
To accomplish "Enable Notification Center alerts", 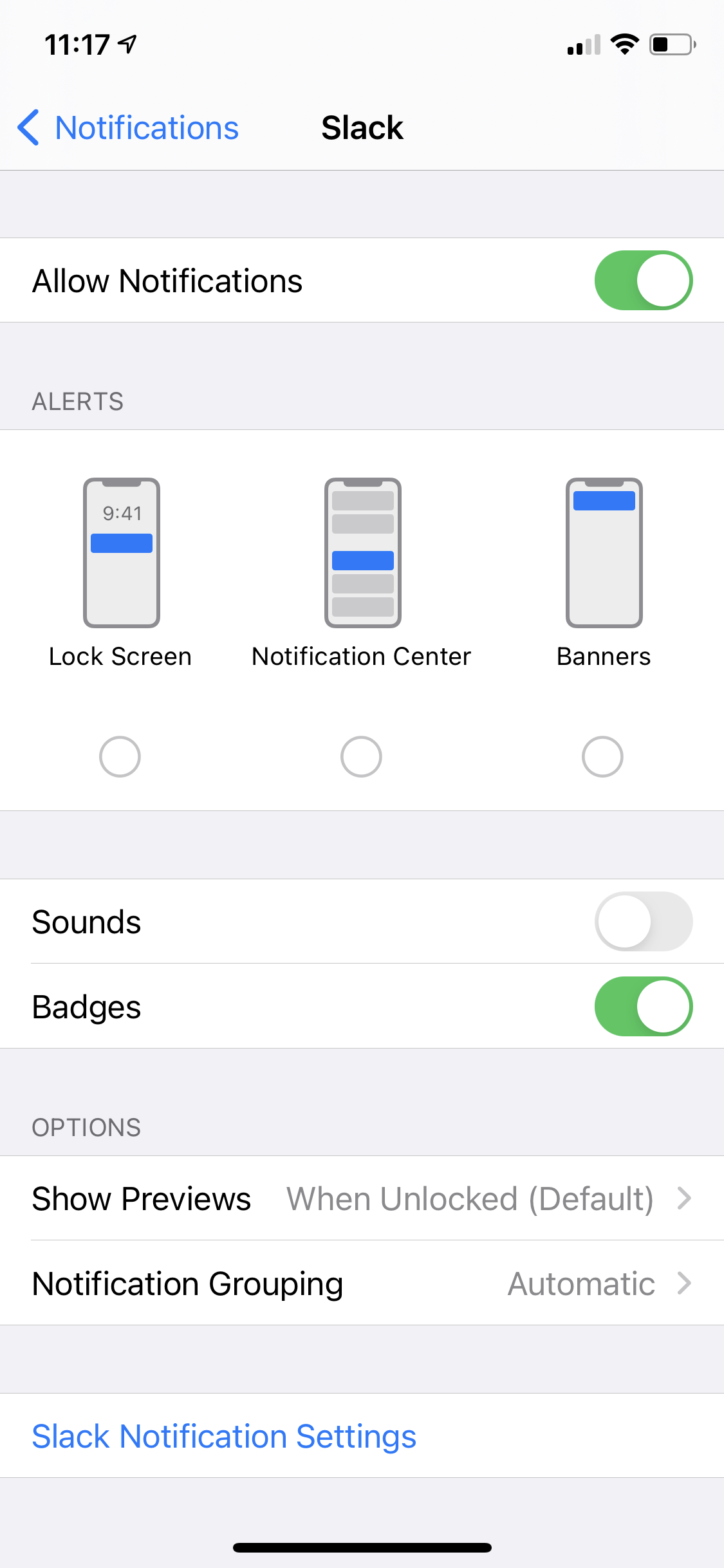I will tap(361, 756).
